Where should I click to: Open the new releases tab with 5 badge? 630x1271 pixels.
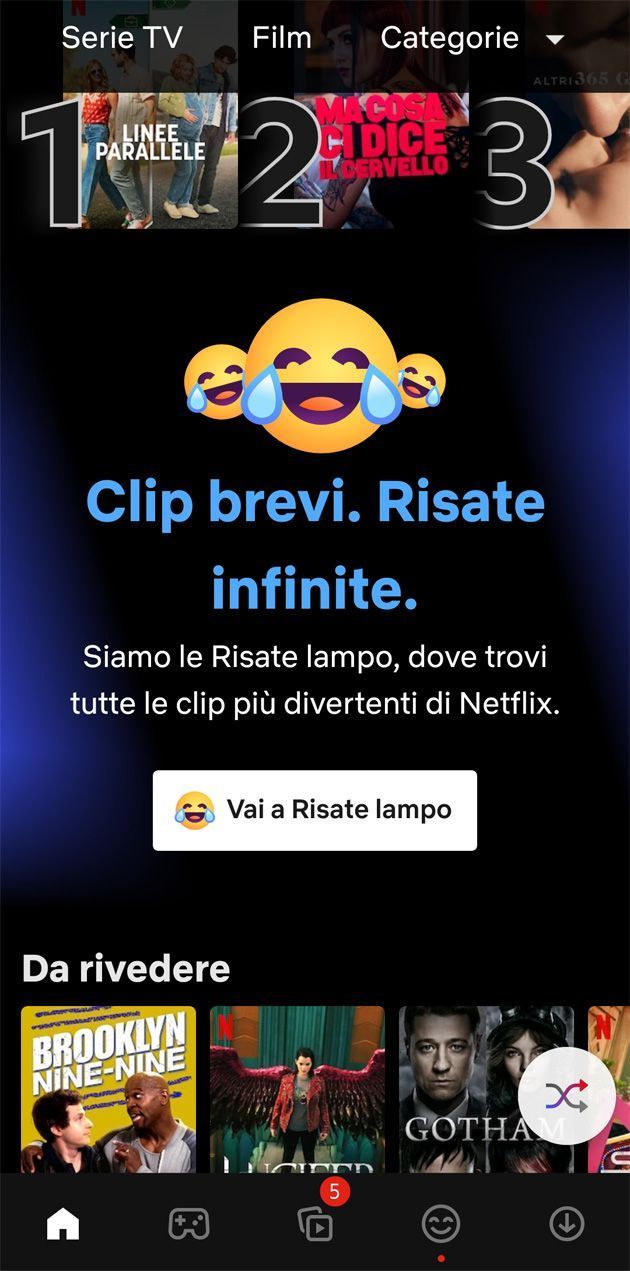click(316, 1223)
